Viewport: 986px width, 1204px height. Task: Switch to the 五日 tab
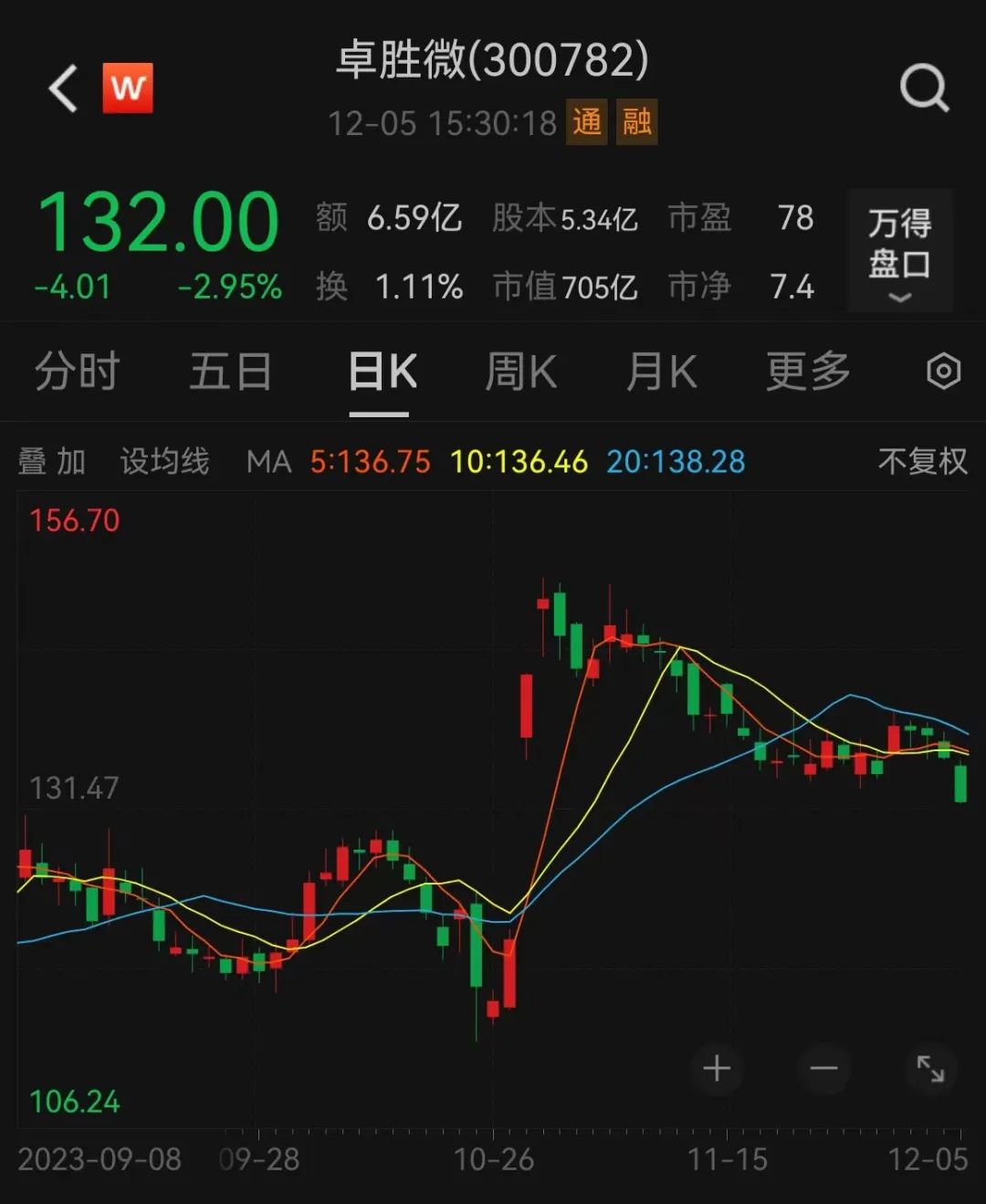click(230, 372)
